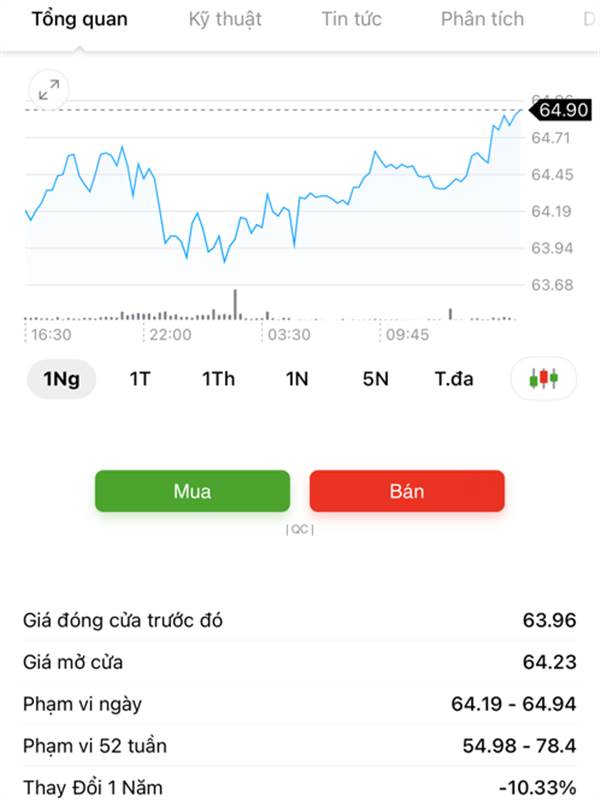Select the Tổng quan tab
Image resolution: width=600 pixels, height=800 pixels.
click(79, 19)
